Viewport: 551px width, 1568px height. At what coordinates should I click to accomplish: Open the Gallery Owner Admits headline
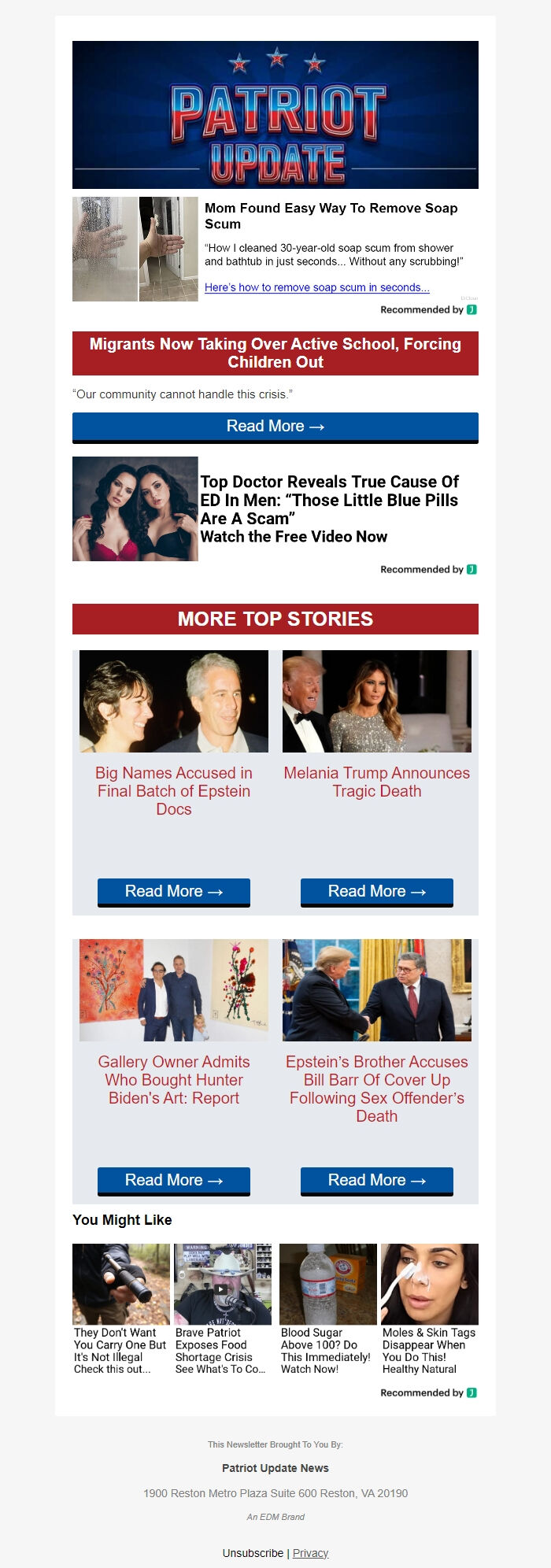coord(174,1080)
